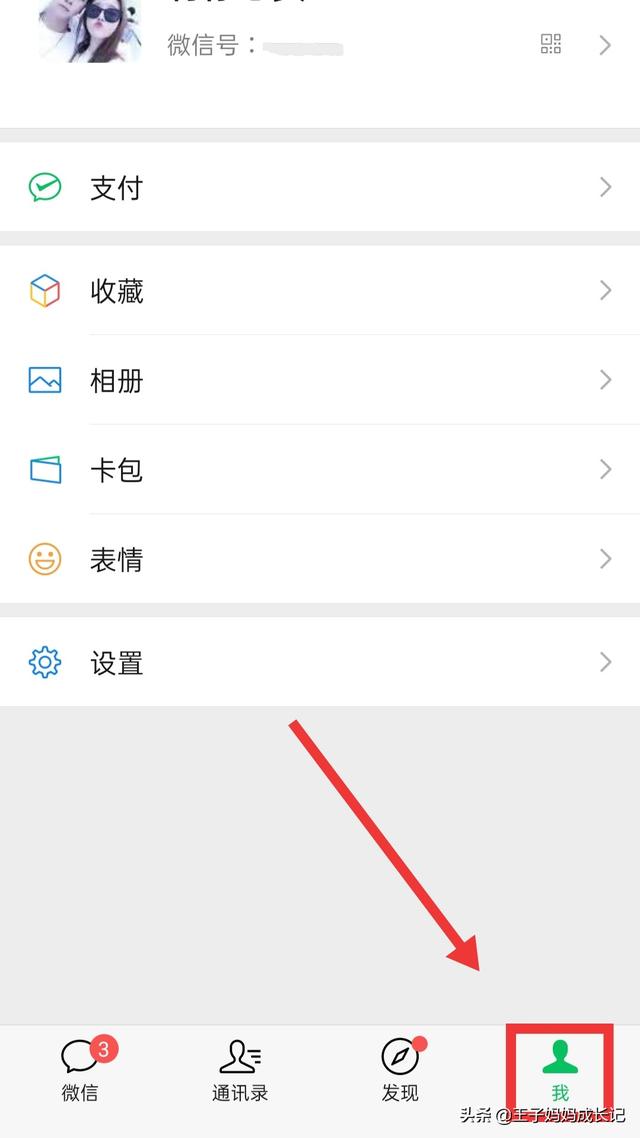
Task: Open 收藏 favorites
Action: click(320, 290)
